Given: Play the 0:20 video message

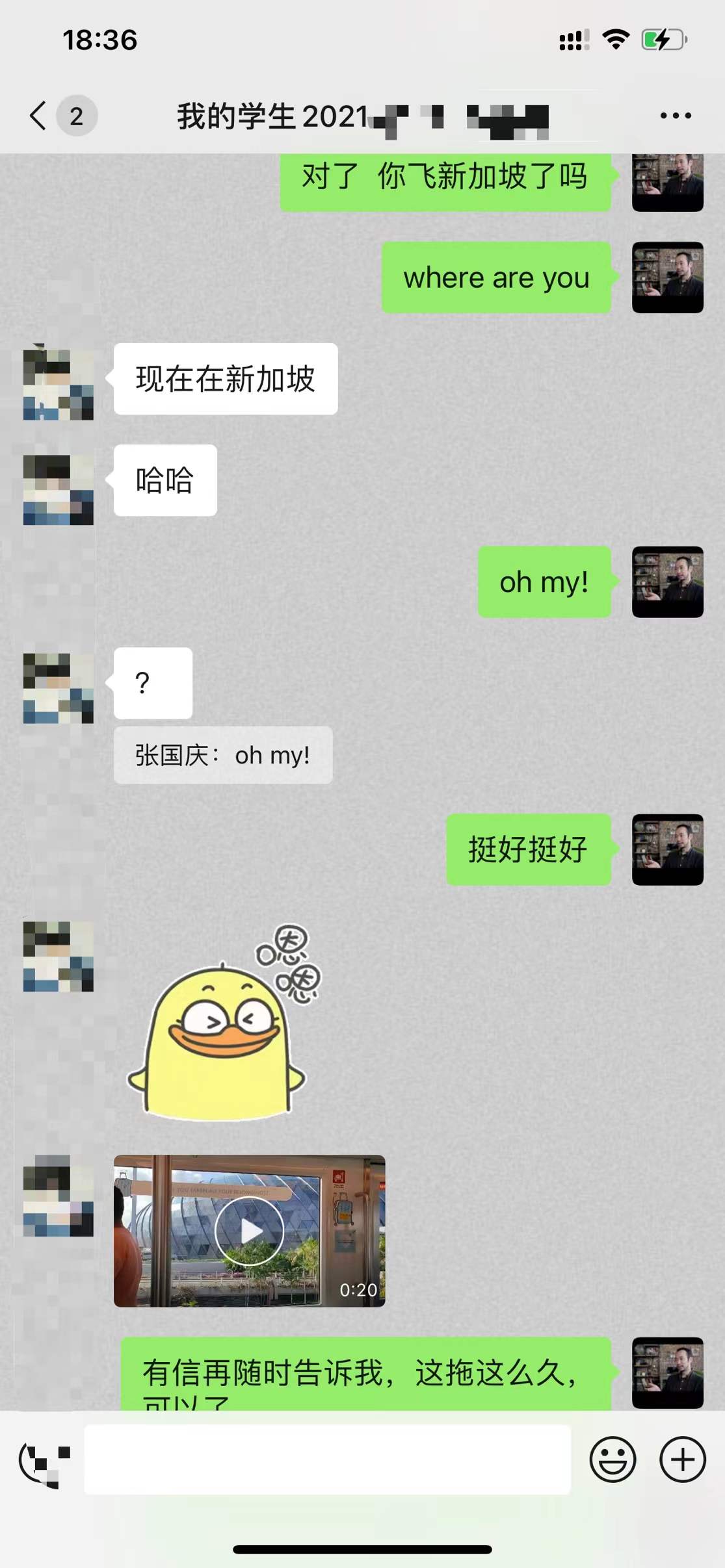Looking at the screenshot, I should pos(249,1231).
